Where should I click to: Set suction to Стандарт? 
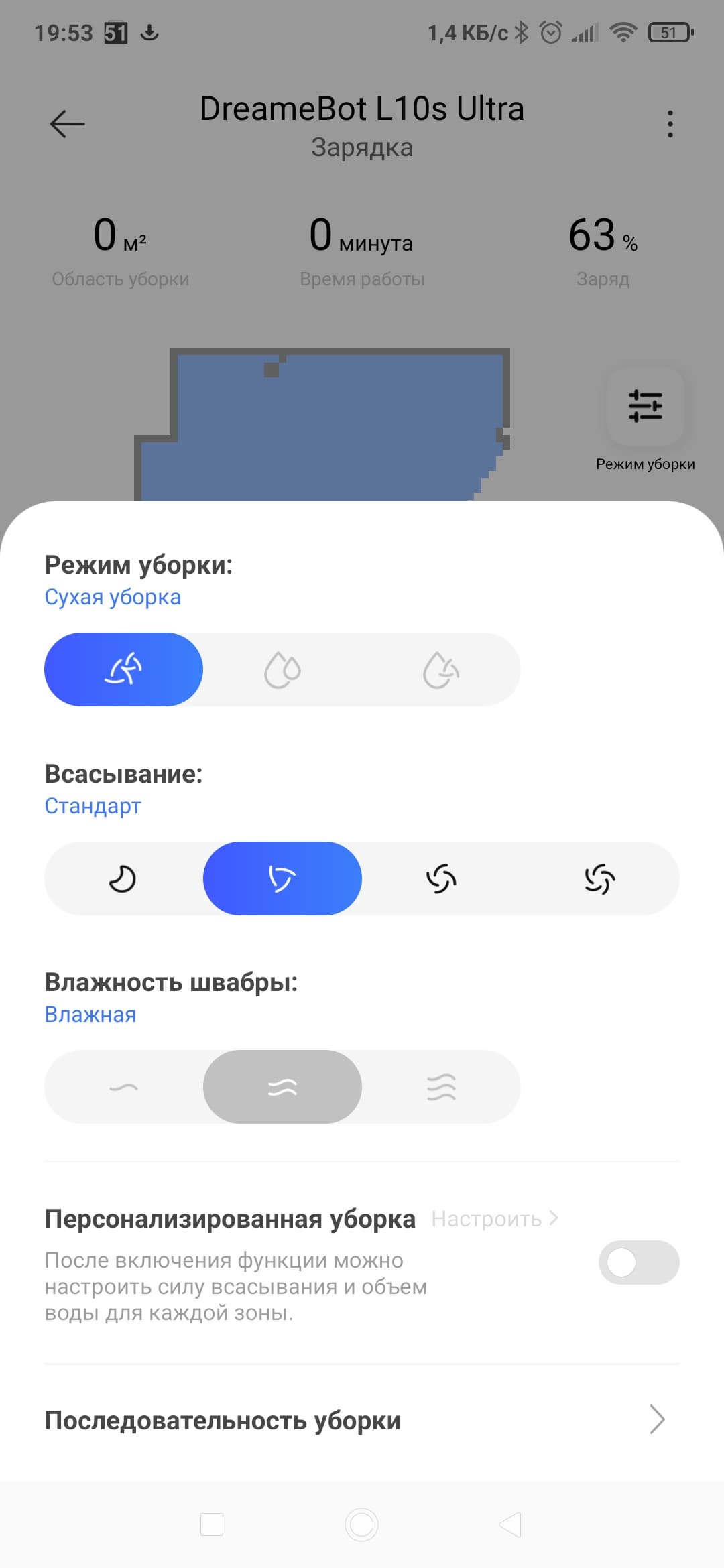click(x=282, y=878)
